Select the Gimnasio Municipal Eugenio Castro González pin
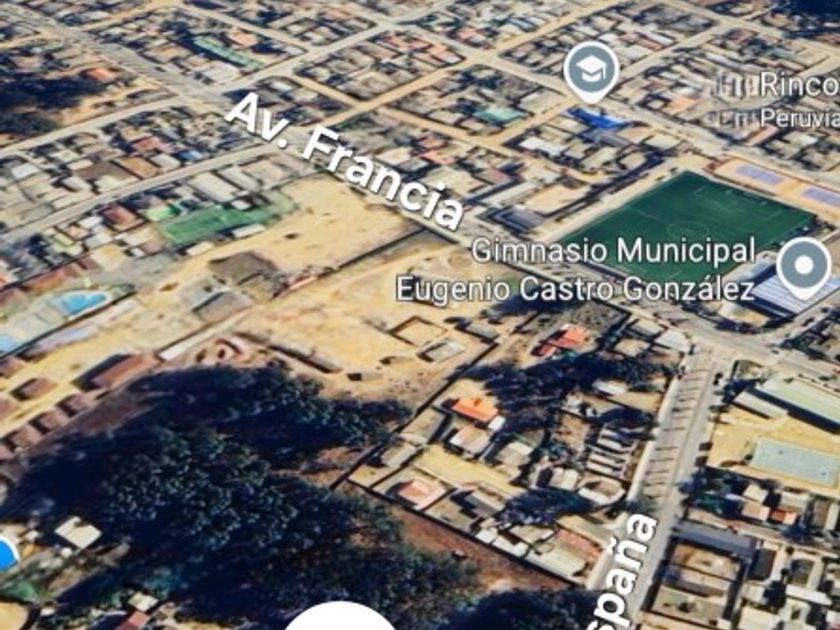This screenshot has height=630, width=840. click(x=804, y=267)
